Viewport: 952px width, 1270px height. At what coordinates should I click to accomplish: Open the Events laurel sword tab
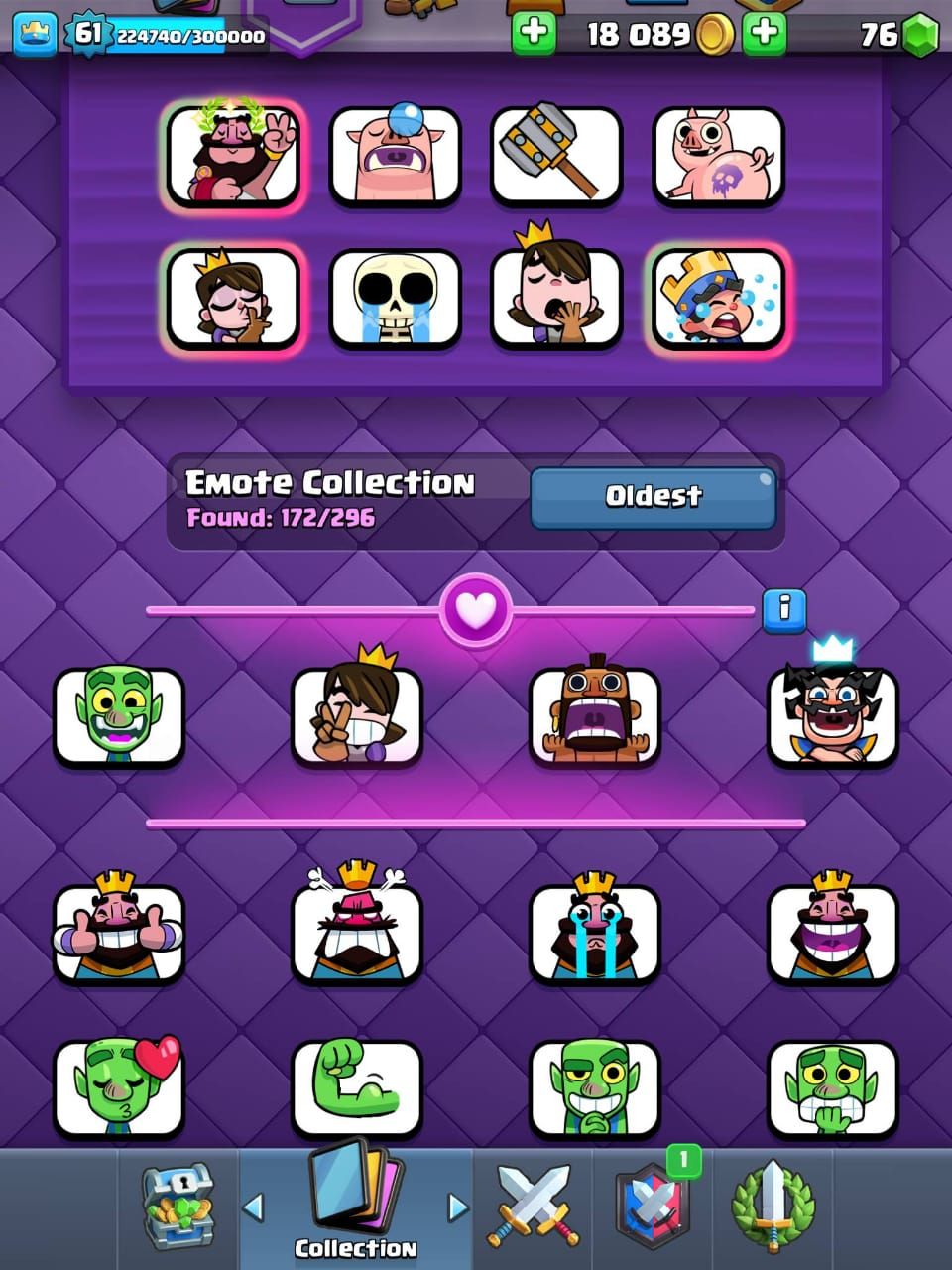773,1206
